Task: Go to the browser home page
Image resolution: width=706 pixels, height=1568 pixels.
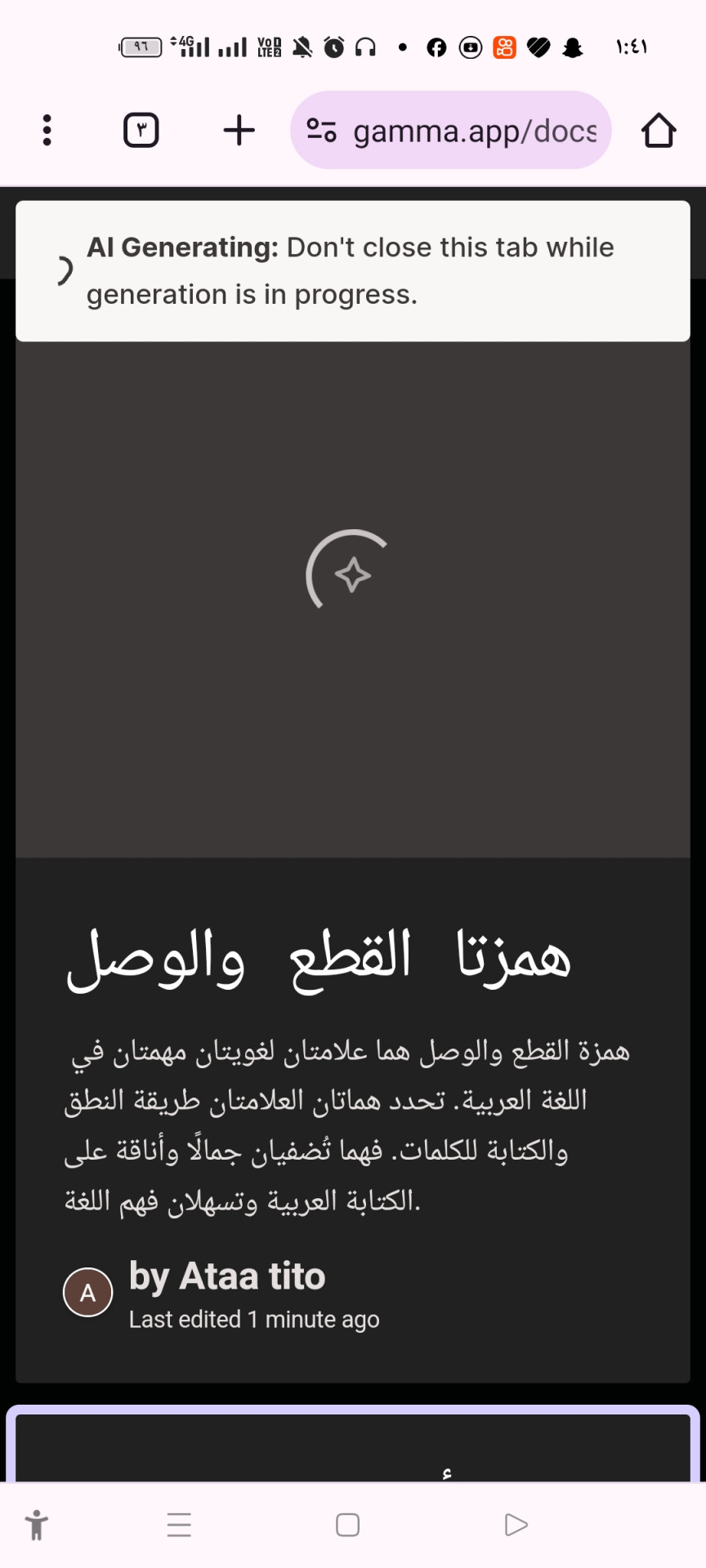Action: coord(658,130)
